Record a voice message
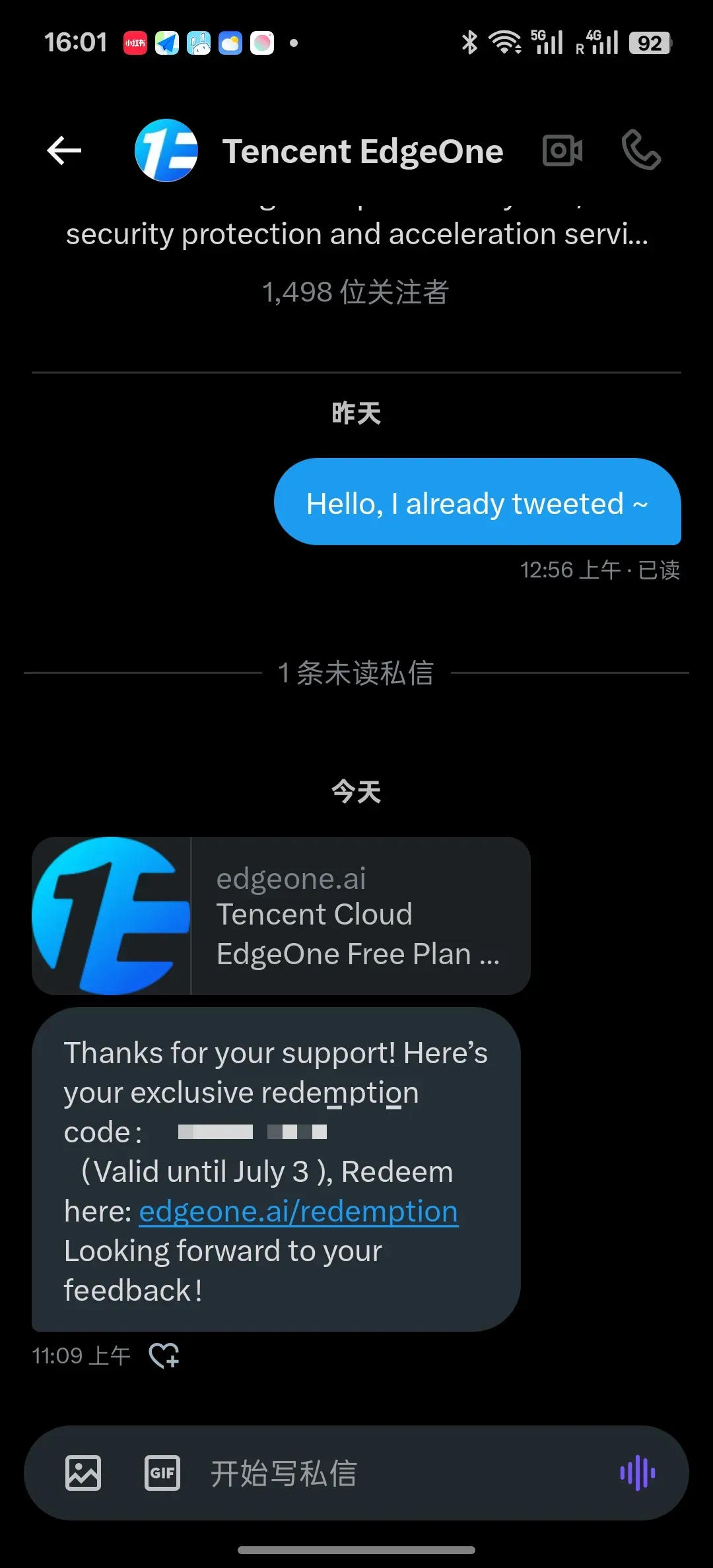 (637, 1473)
